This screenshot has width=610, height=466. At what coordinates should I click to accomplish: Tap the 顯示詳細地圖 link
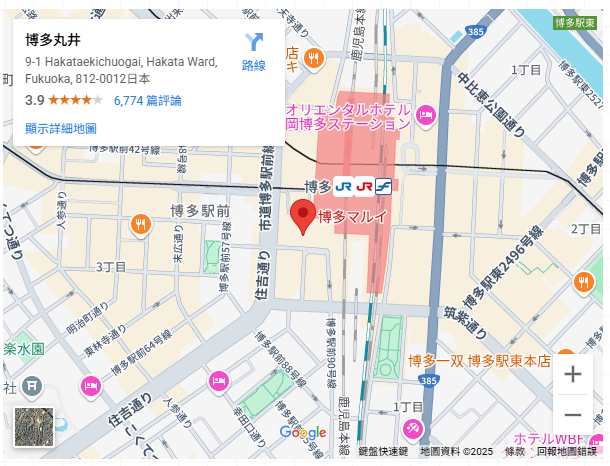[61, 128]
